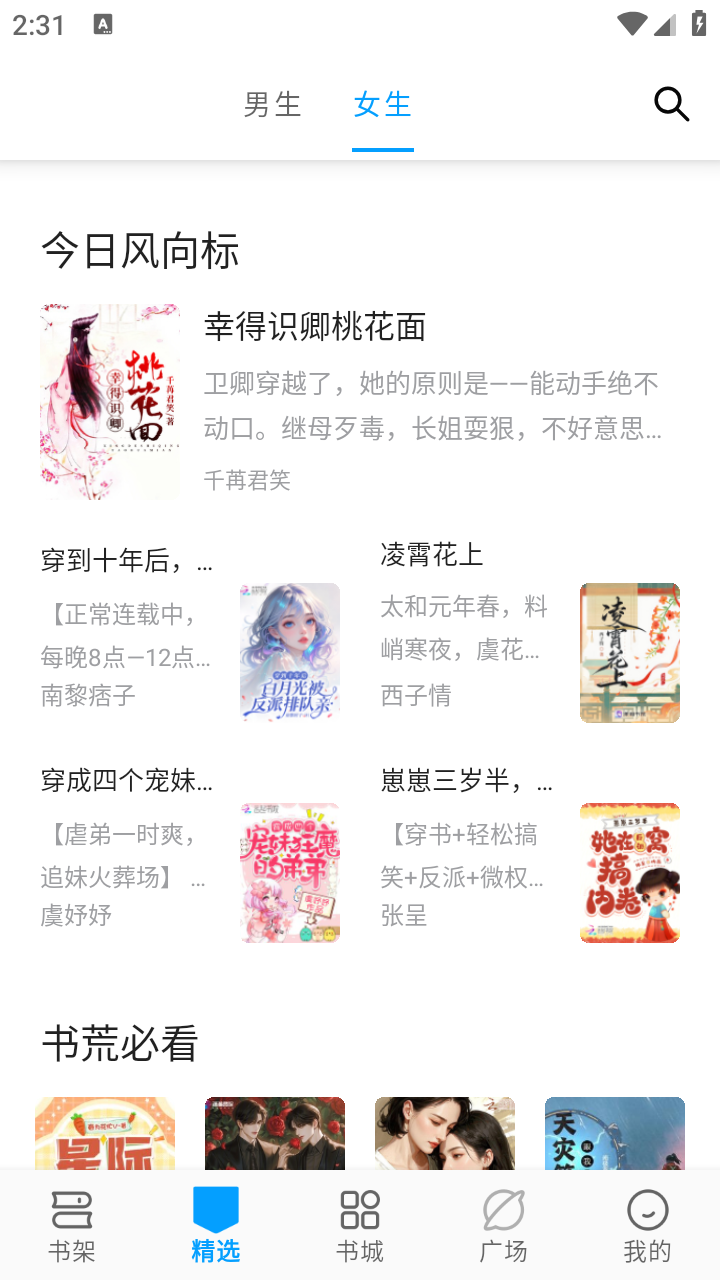The width and height of the screenshot is (720, 1280).
Task: Tap the Wi-Fi status bar icon
Action: point(630,23)
